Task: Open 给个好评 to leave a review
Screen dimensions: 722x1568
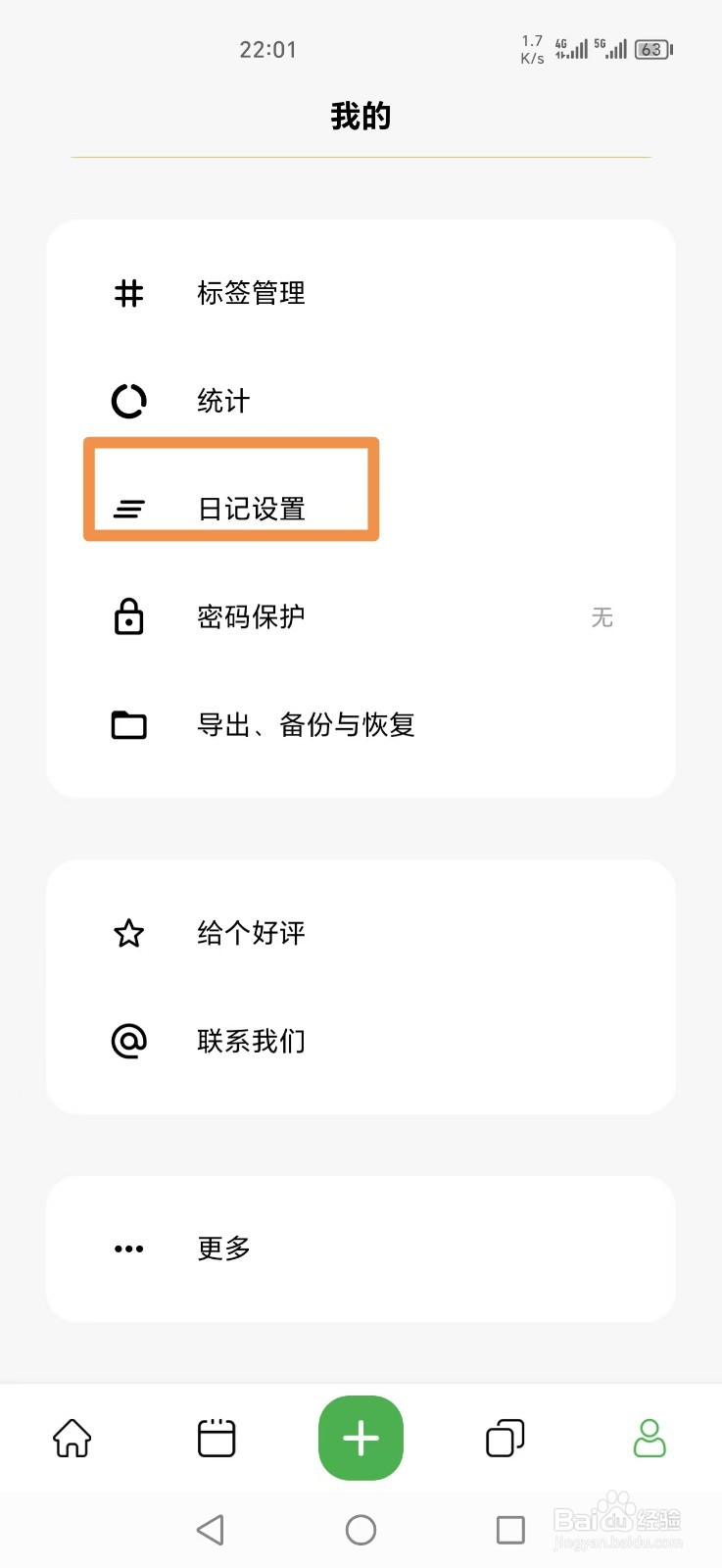Action: 251,933
